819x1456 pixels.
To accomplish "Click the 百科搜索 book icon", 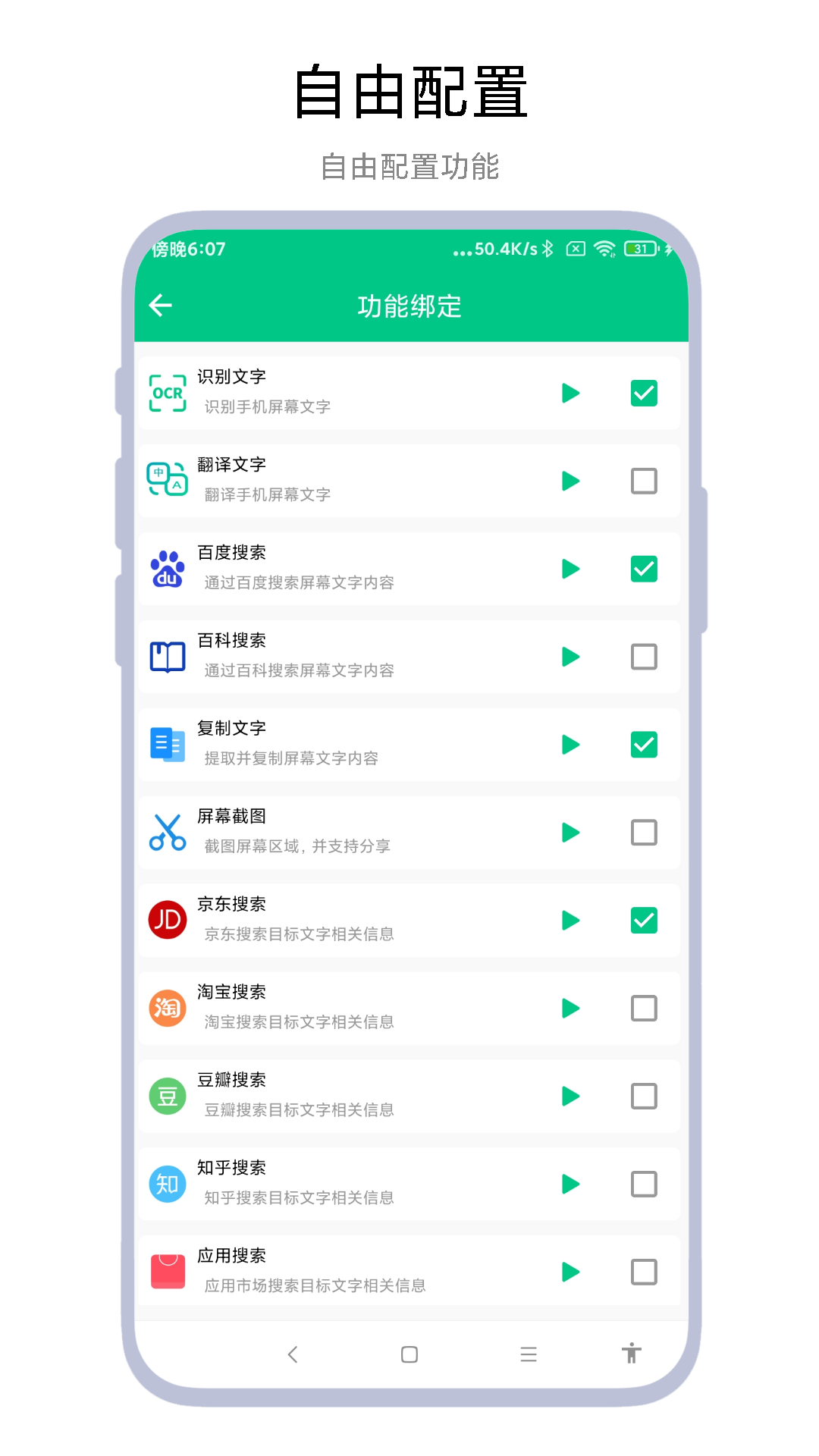I will [x=167, y=657].
